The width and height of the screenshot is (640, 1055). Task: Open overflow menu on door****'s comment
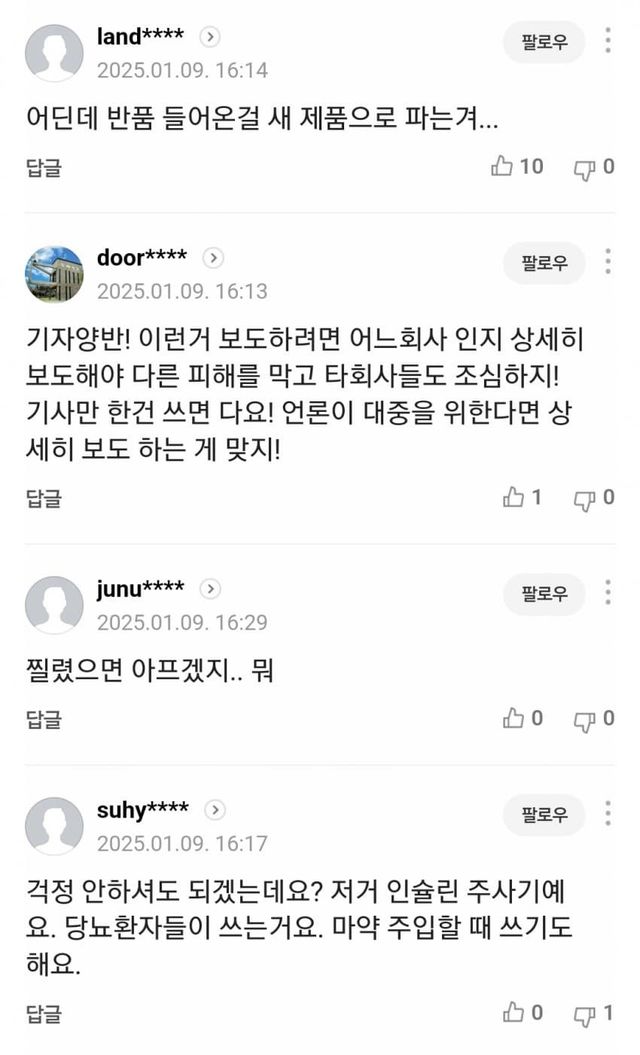click(x=608, y=262)
